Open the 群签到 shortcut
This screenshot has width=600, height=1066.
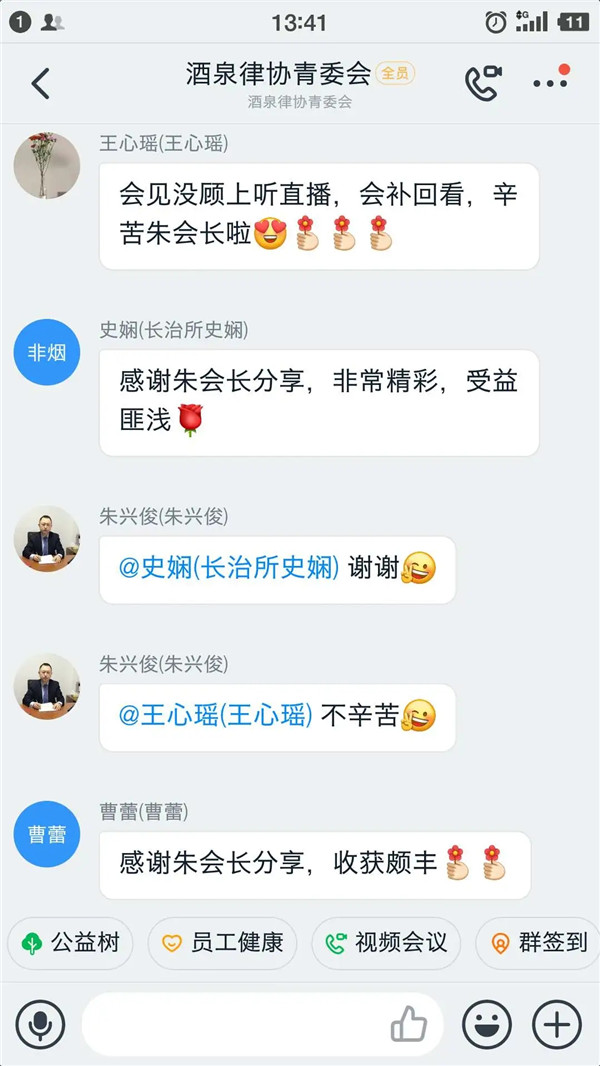pos(540,943)
